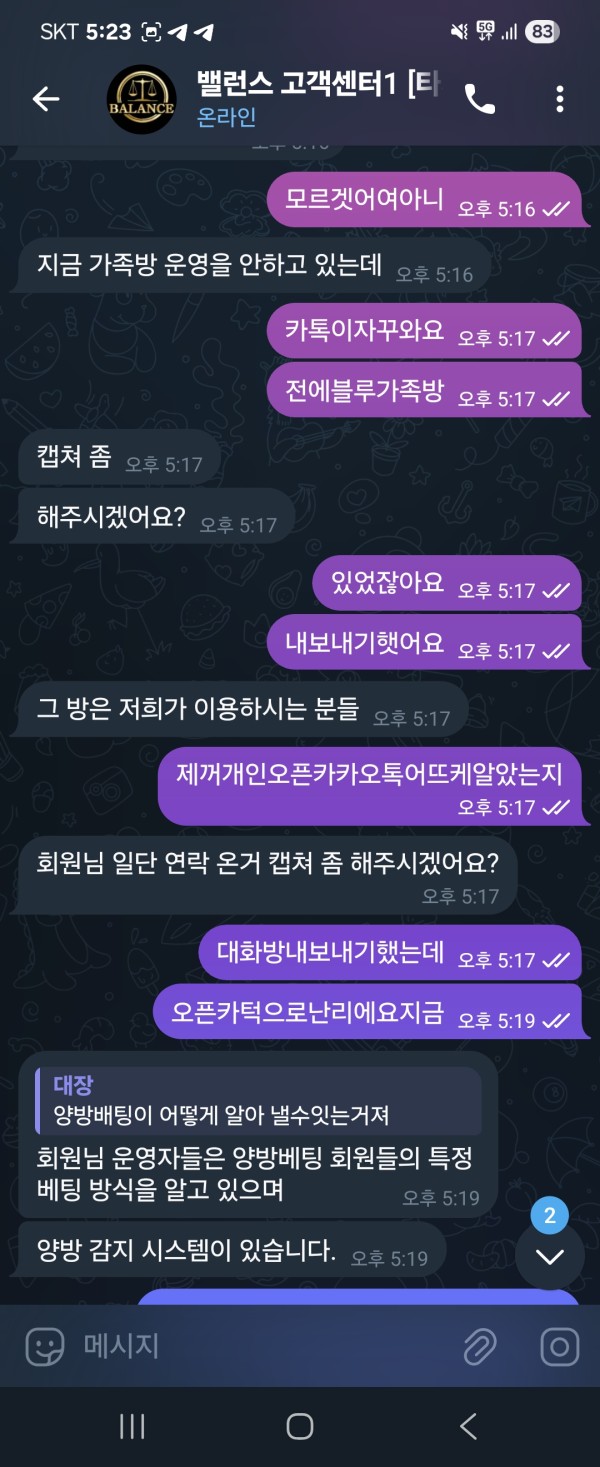This screenshot has height=1467, width=600.
Task: Jump to the latest unread messages
Action: coord(549,1255)
